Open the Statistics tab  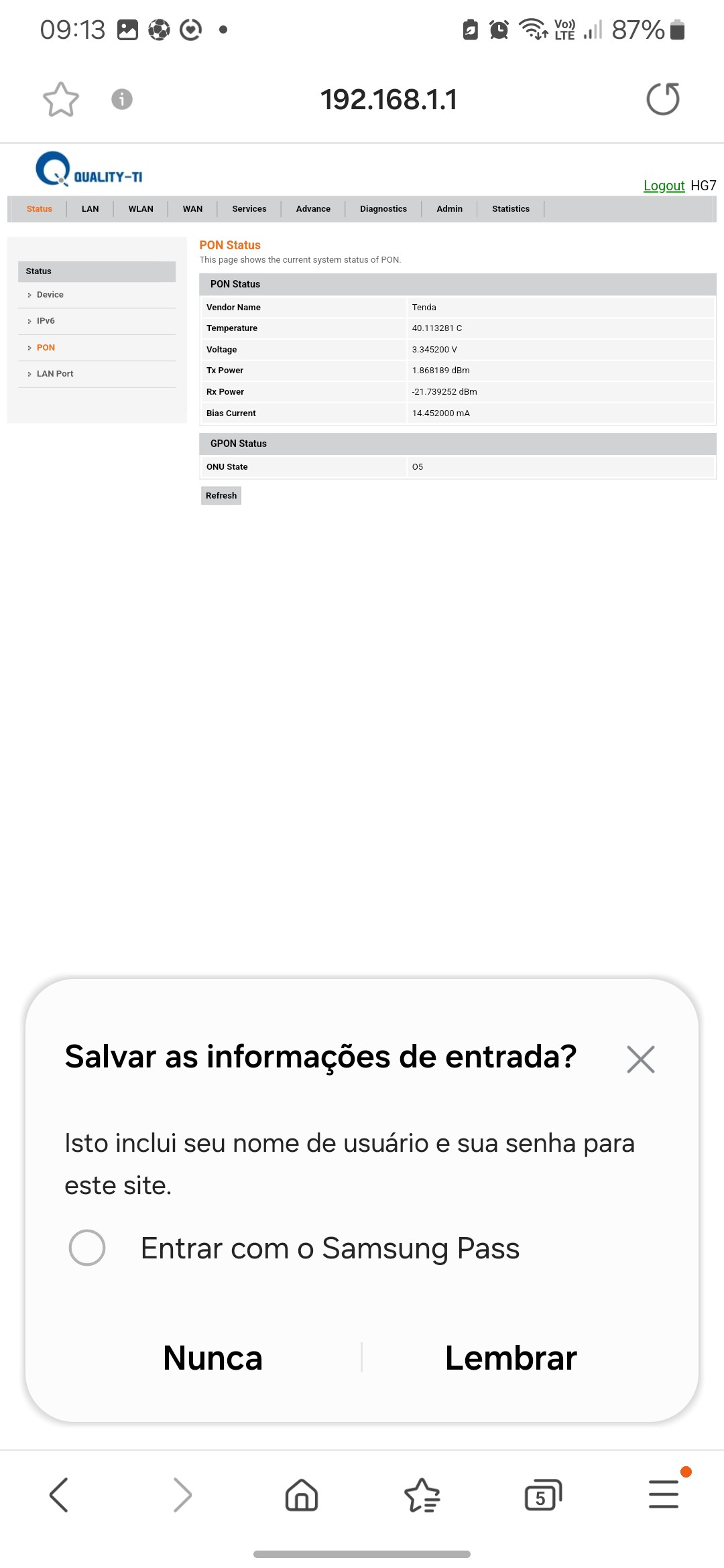click(x=510, y=209)
